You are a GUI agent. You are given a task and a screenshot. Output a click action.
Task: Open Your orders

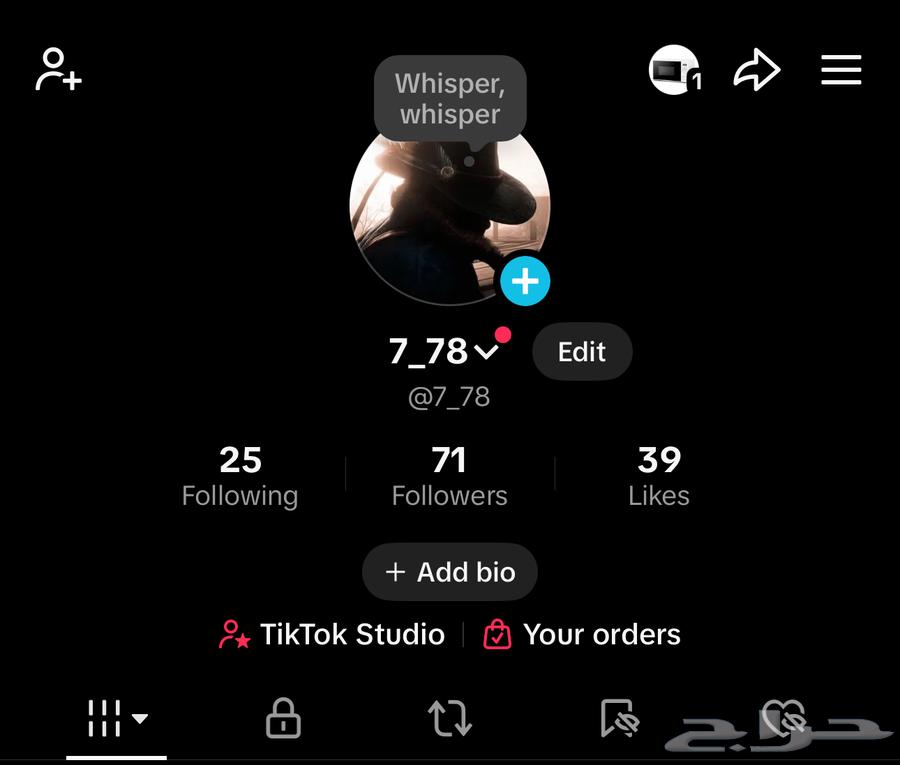[x=582, y=634]
